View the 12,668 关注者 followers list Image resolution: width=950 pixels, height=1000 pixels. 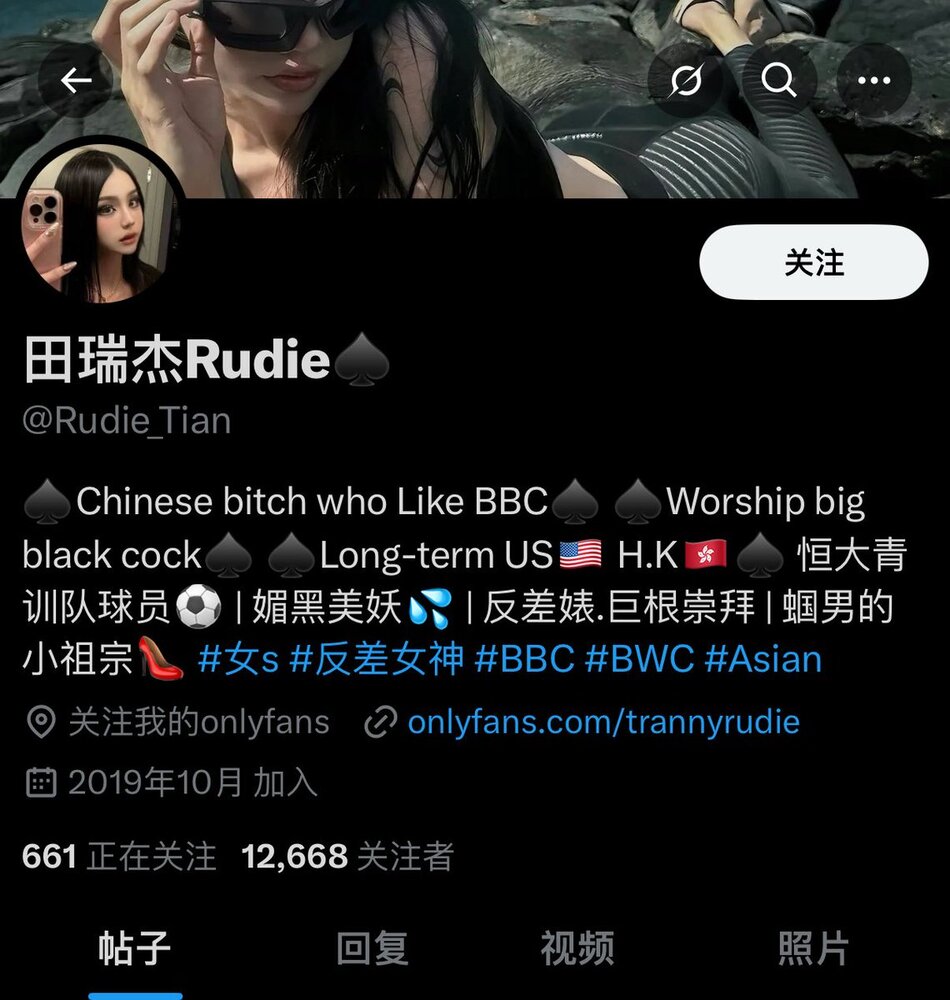tap(347, 856)
